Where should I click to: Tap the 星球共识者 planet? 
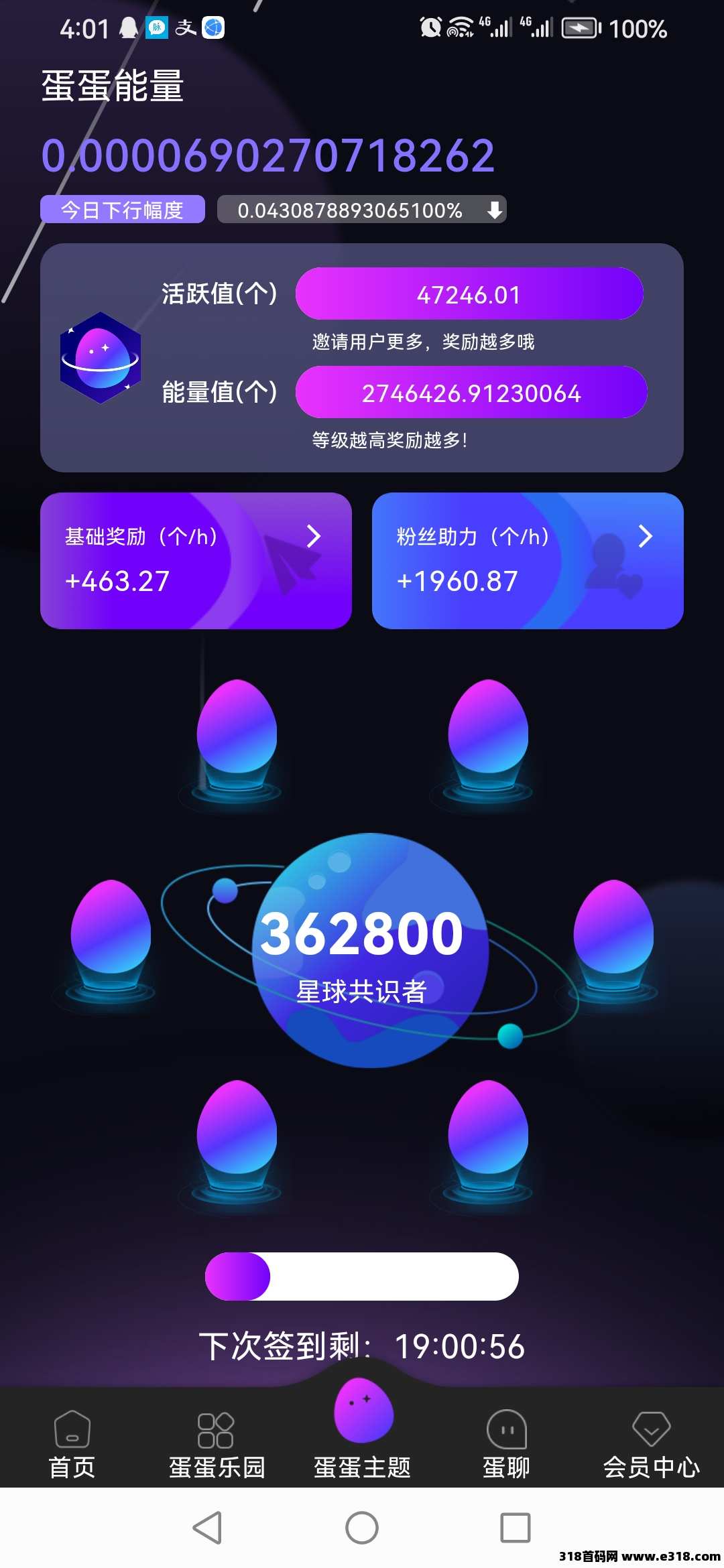369,950
